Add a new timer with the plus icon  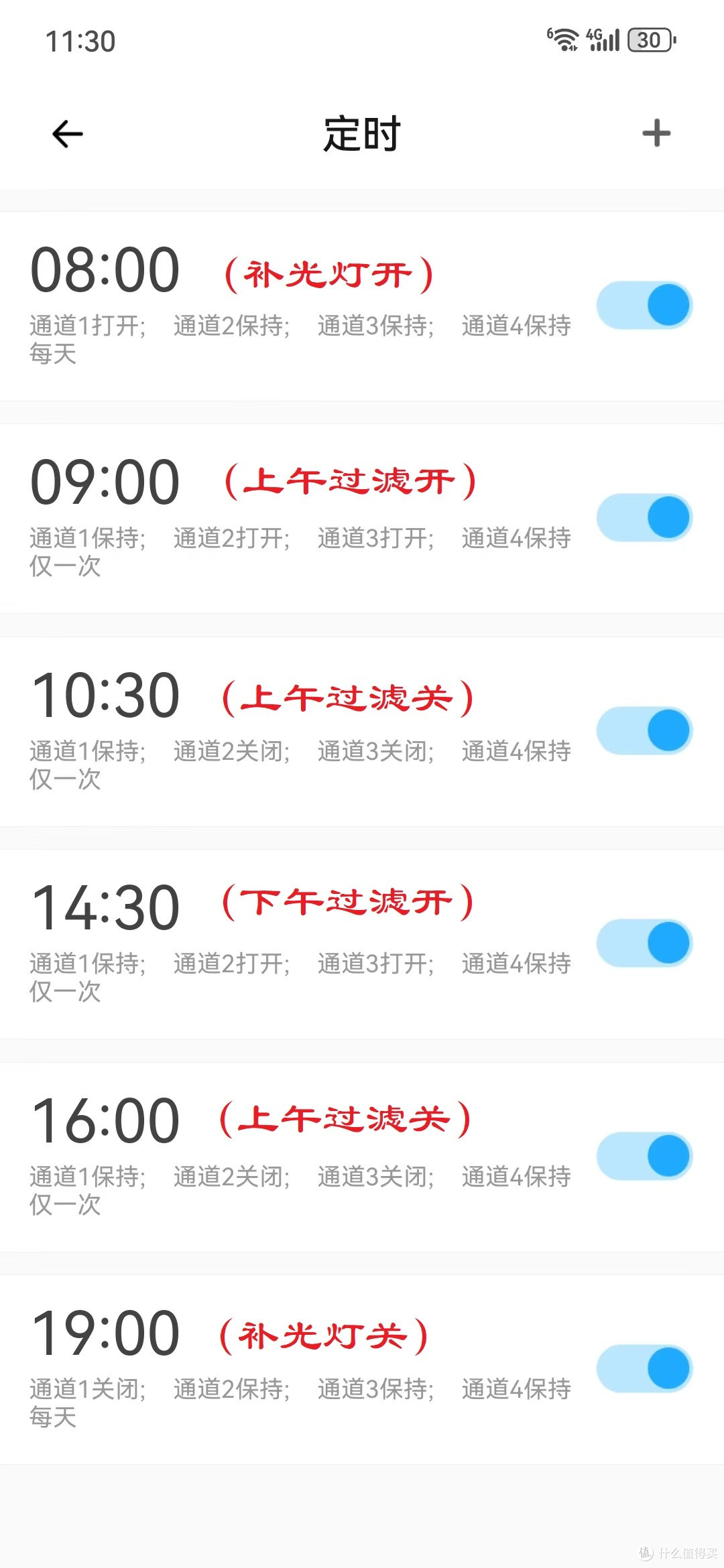click(x=656, y=133)
